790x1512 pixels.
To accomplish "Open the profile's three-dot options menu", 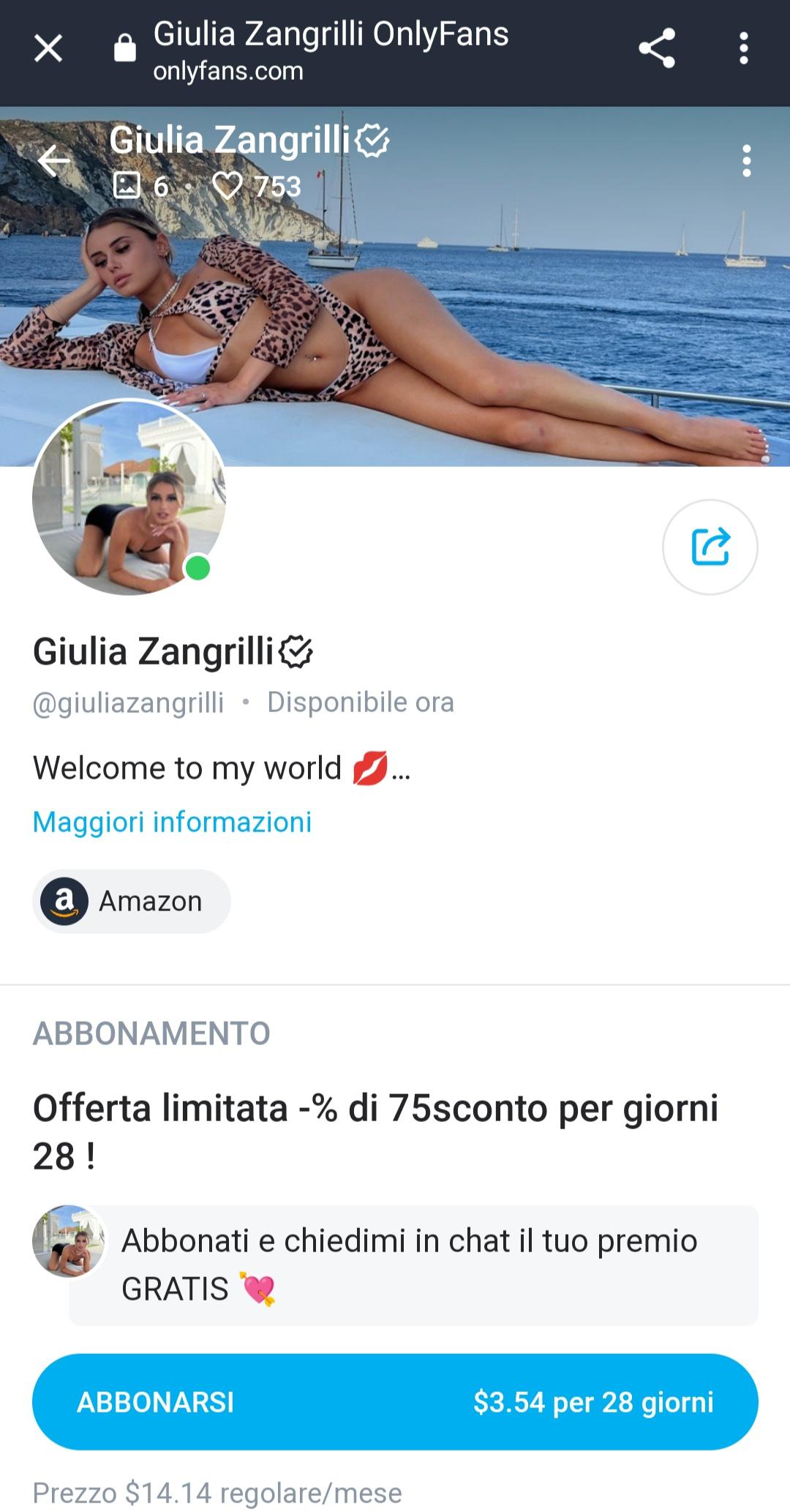I will click(746, 162).
